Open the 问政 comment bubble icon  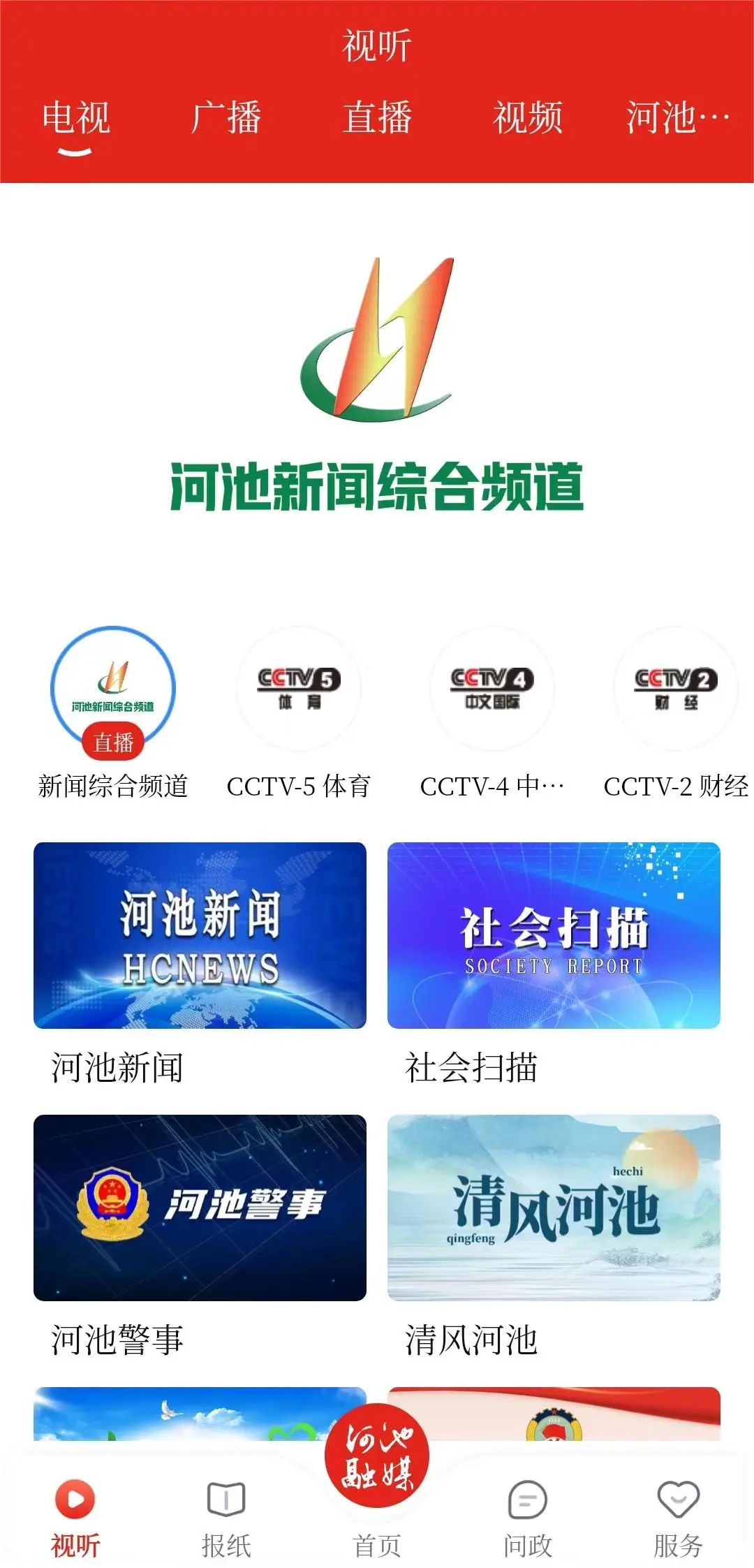(528, 1498)
